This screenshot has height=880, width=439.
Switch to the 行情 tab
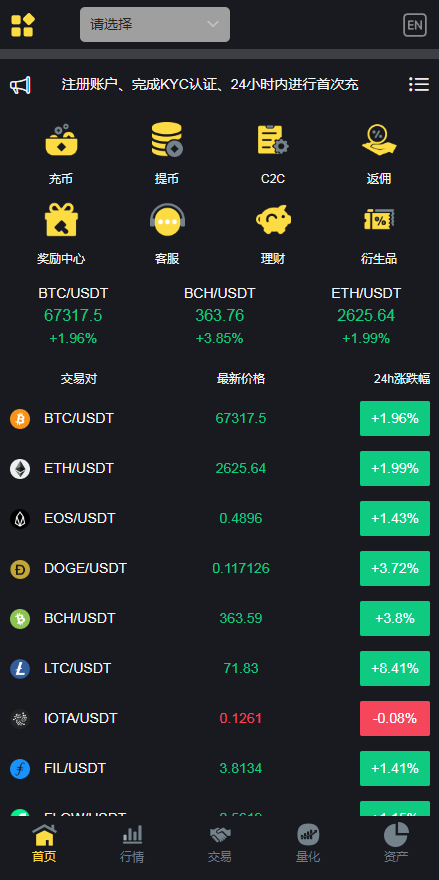pyautogui.click(x=132, y=844)
